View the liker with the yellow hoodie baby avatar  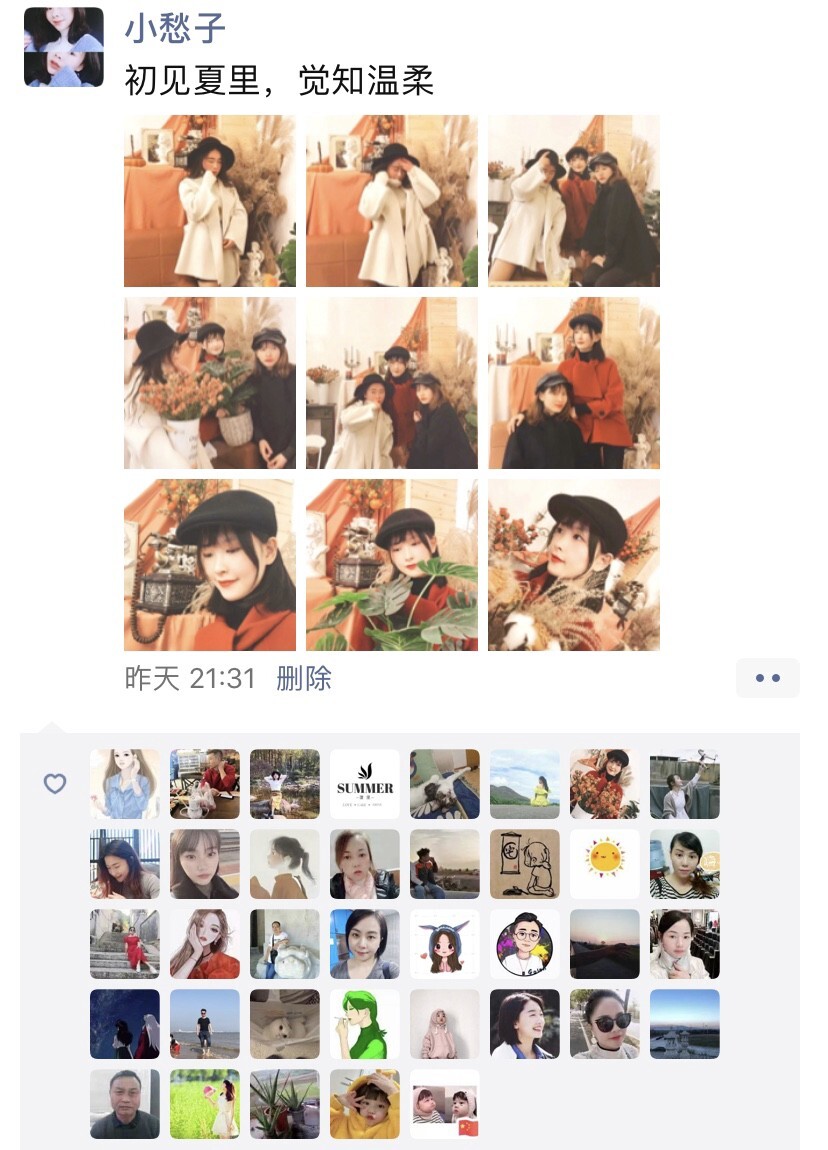[x=365, y=1104]
